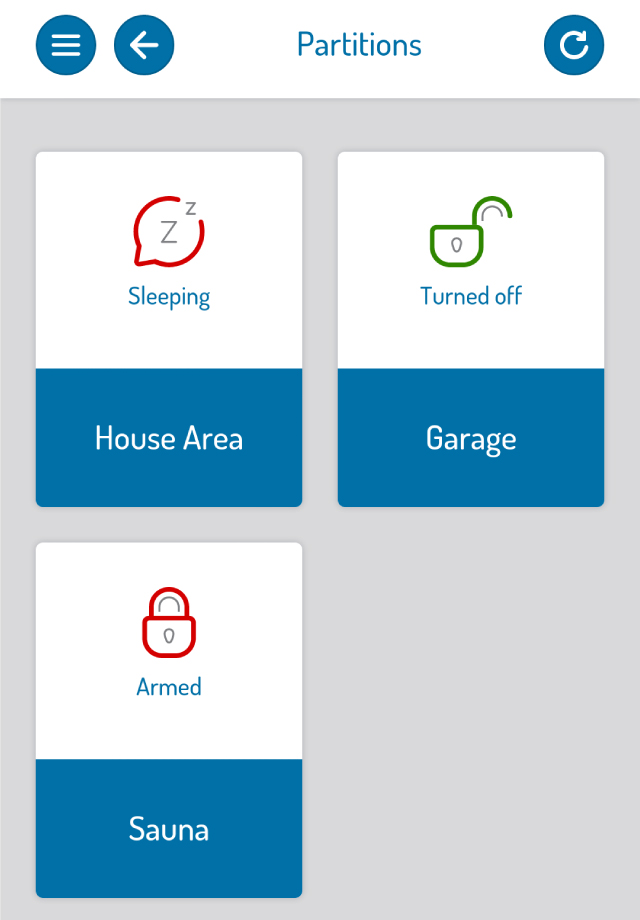Refresh the partitions list
Screen dimensions: 640x920
point(574,46)
